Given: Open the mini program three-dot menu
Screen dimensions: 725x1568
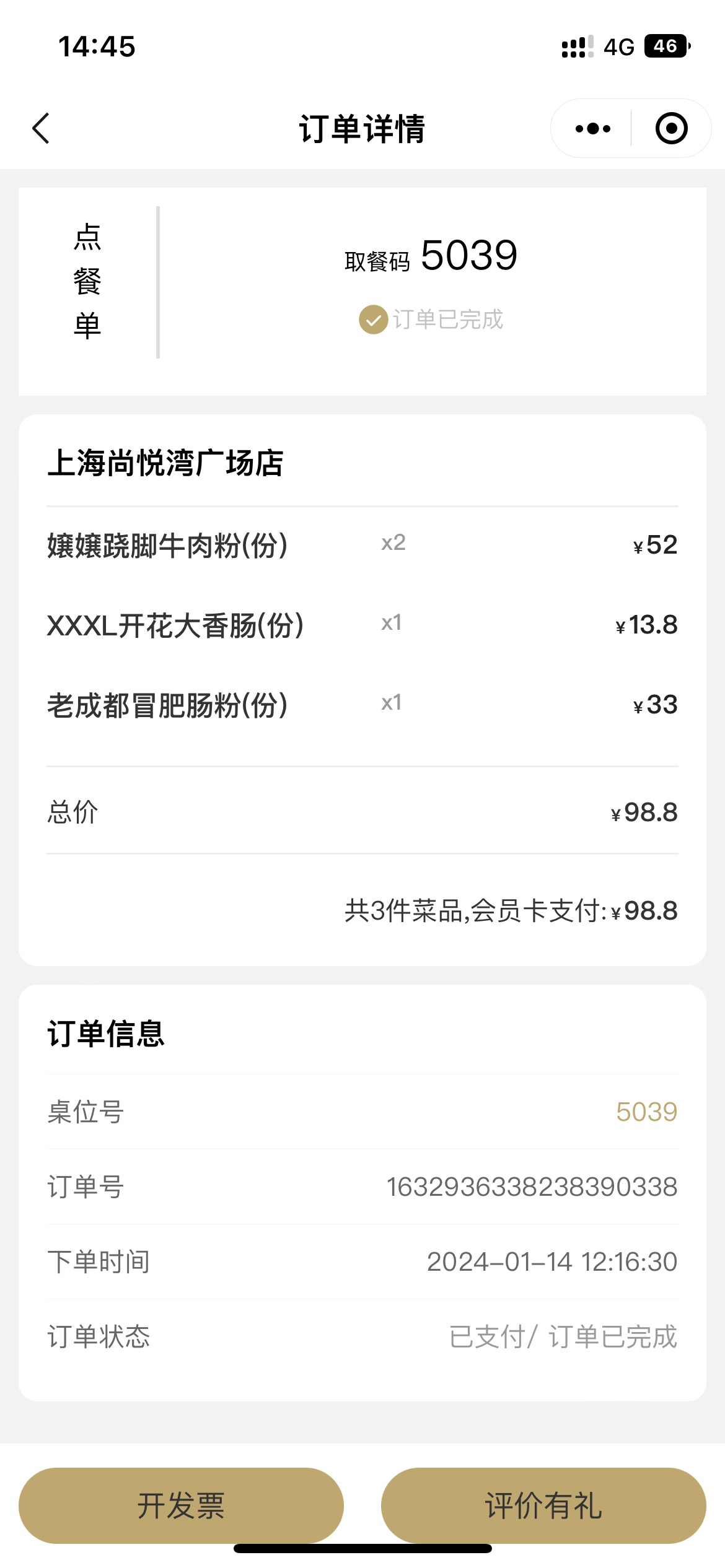Looking at the screenshot, I should (592, 129).
